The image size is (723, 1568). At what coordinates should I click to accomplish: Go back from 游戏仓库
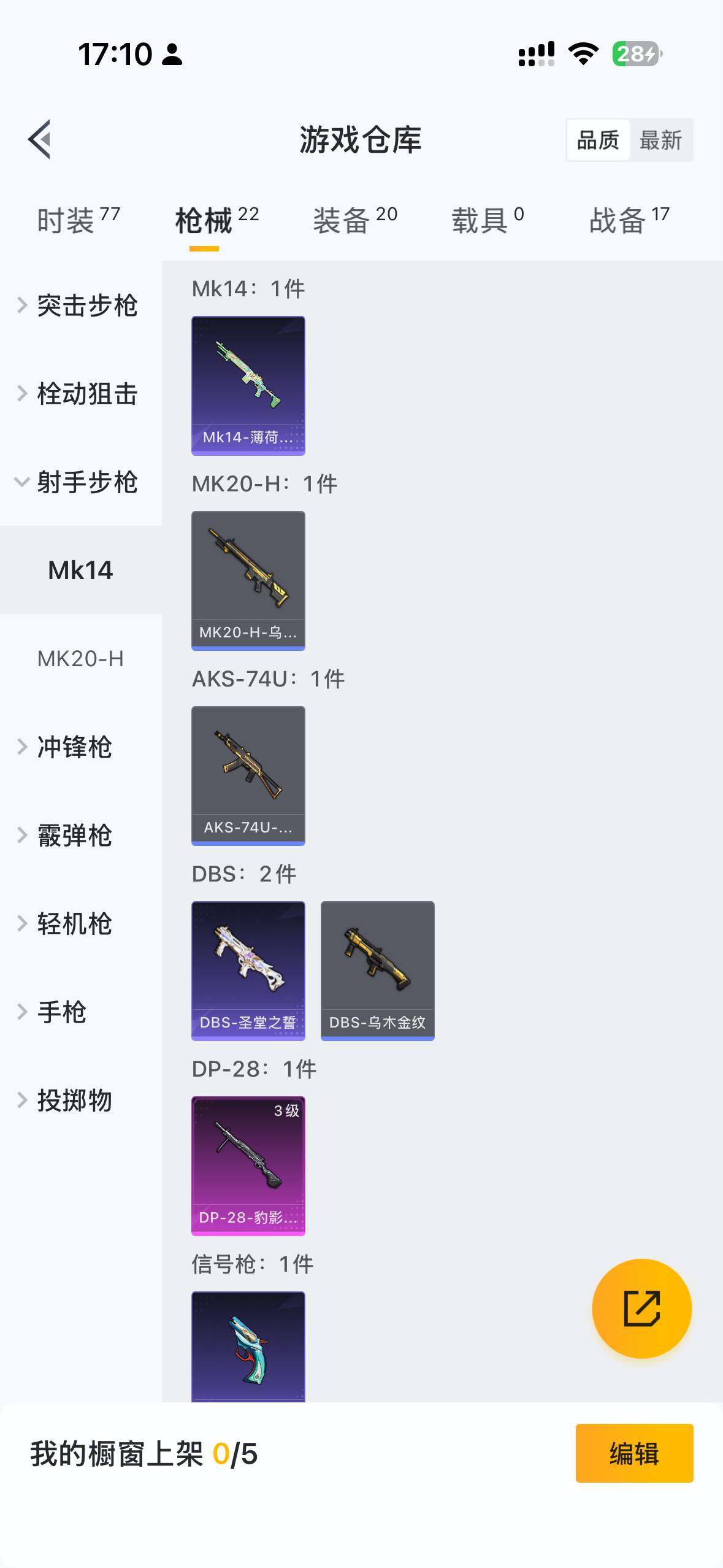coord(40,139)
